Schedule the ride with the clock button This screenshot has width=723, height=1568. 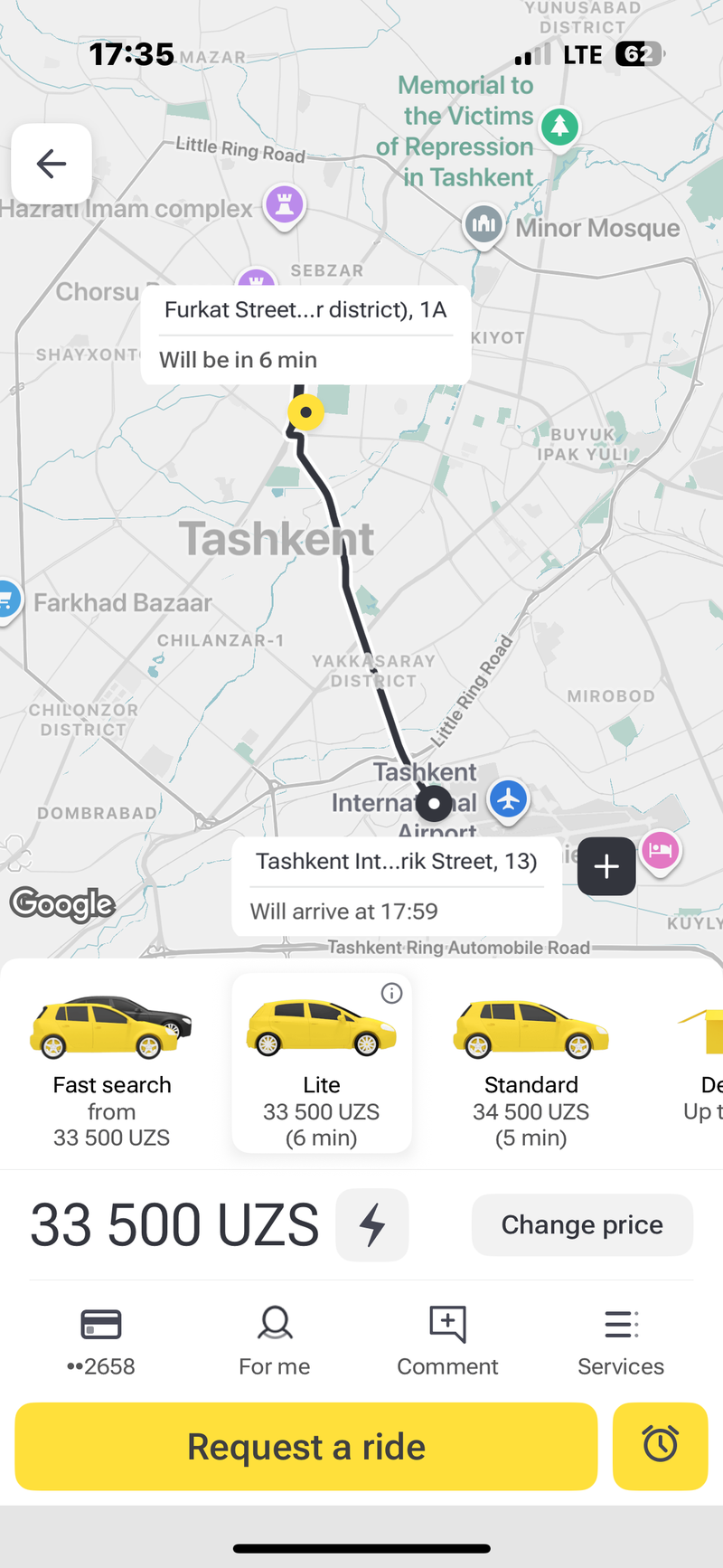pyautogui.click(x=660, y=1446)
